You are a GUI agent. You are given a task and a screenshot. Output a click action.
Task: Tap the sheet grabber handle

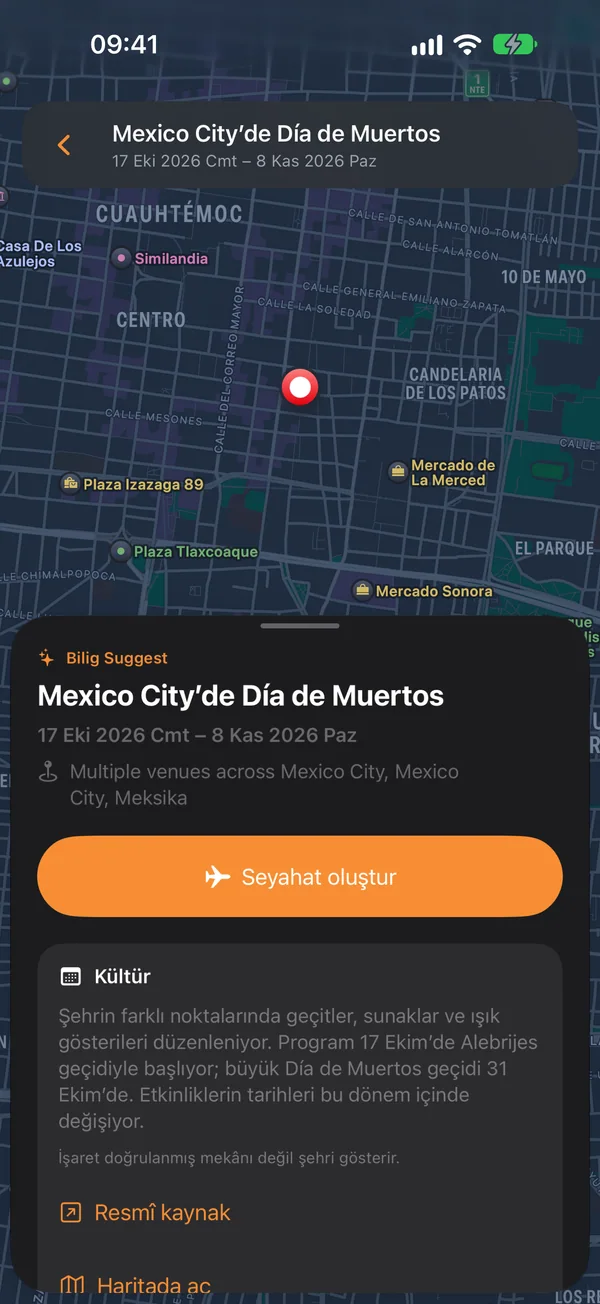300,626
